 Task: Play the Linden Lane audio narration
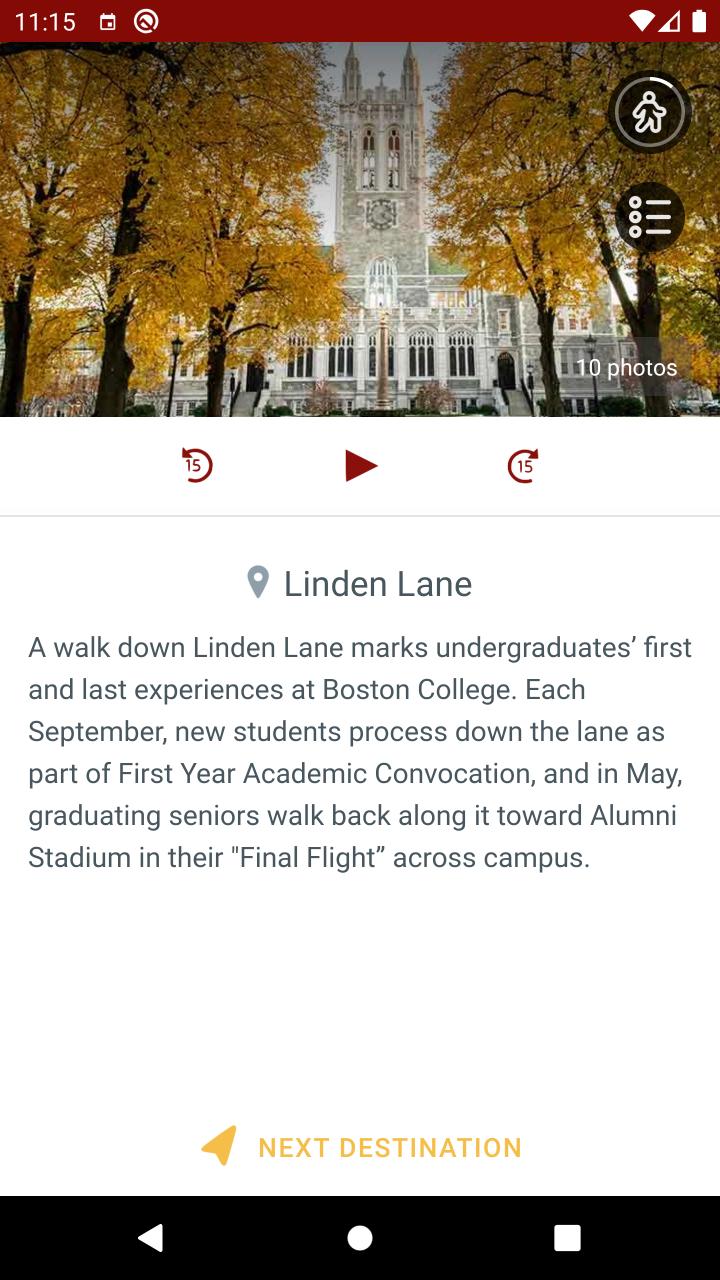361,466
